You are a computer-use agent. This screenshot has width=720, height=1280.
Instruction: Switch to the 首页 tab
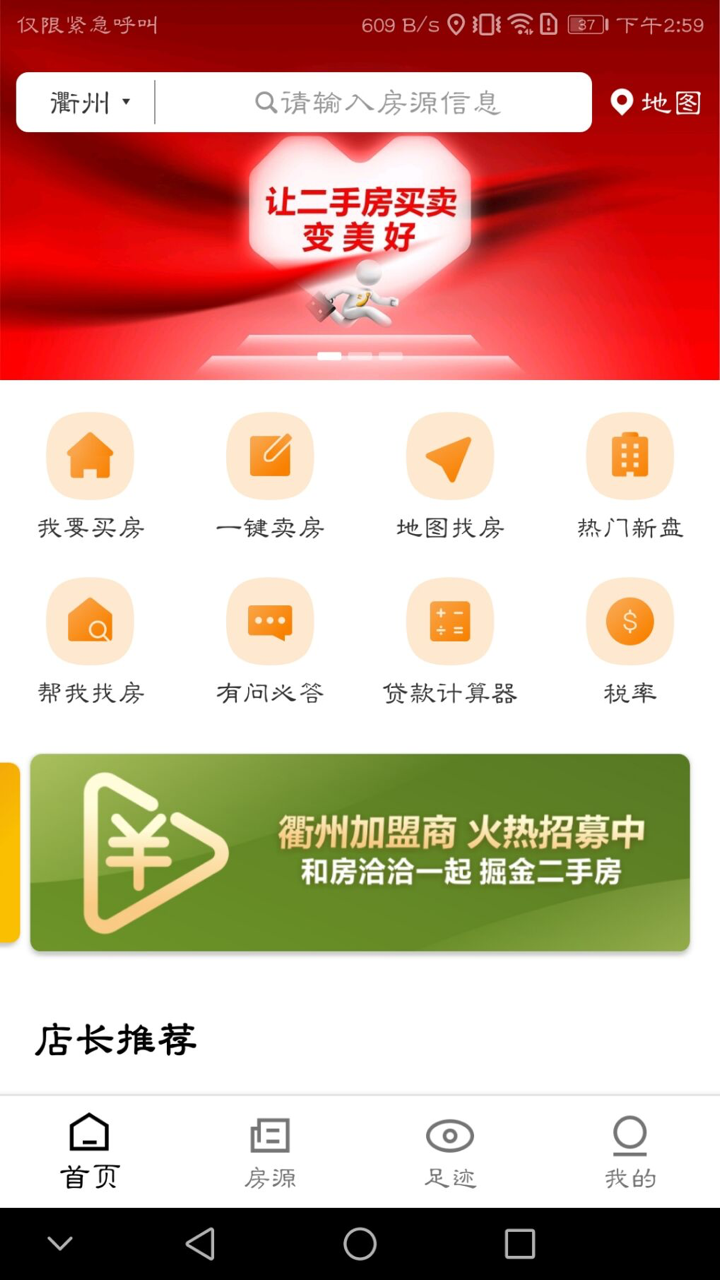click(90, 1152)
